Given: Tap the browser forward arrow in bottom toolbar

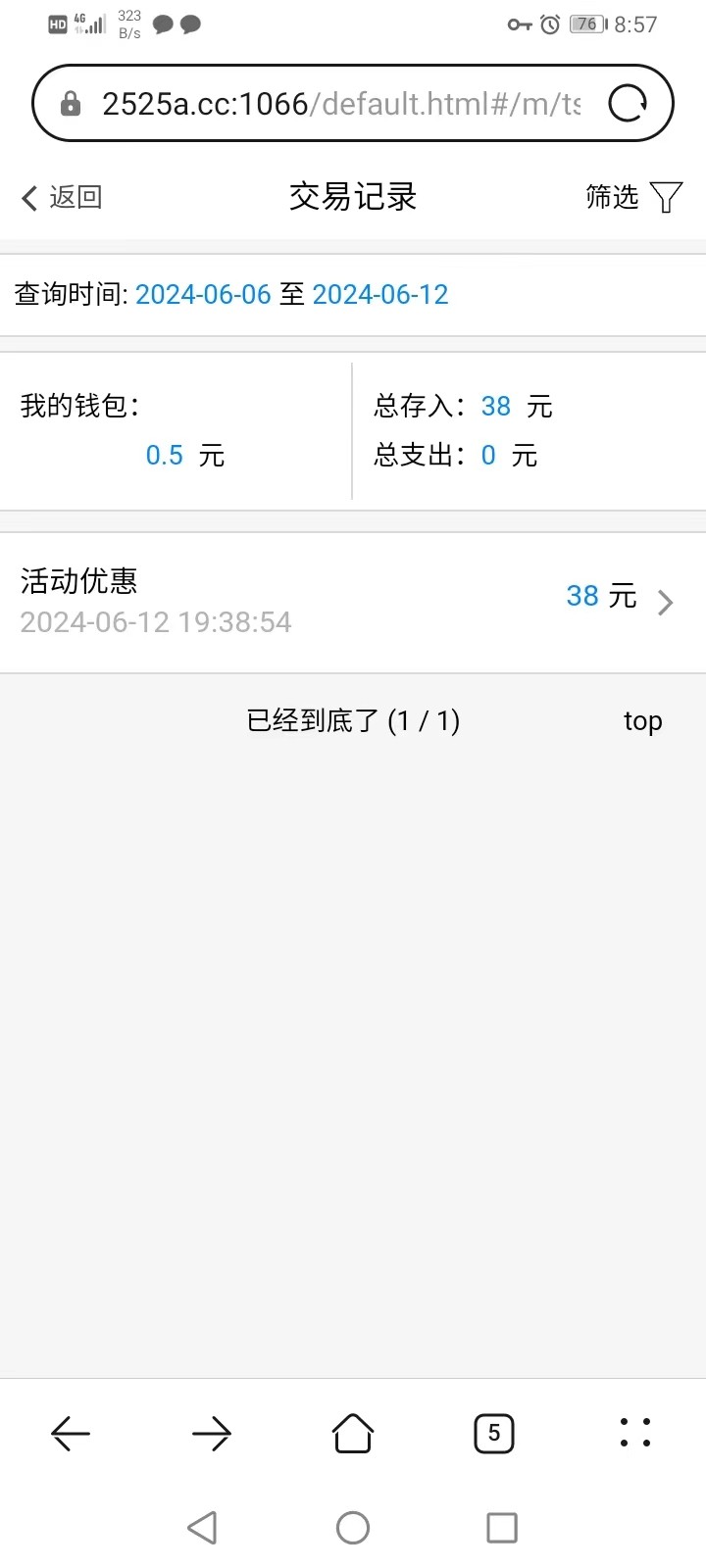Looking at the screenshot, I should pos(211,1433).
